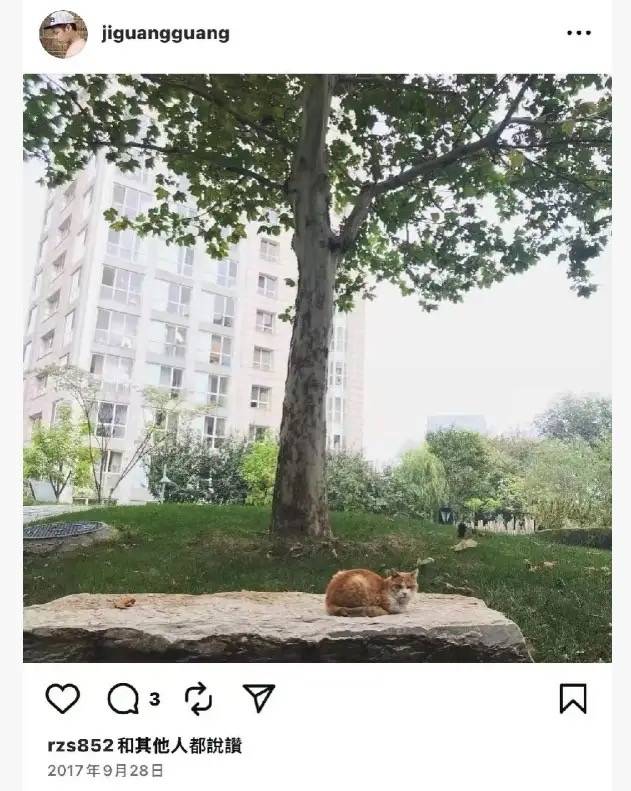
Task: Open jiguangguang's profile picture
Action: click(63, 34)
